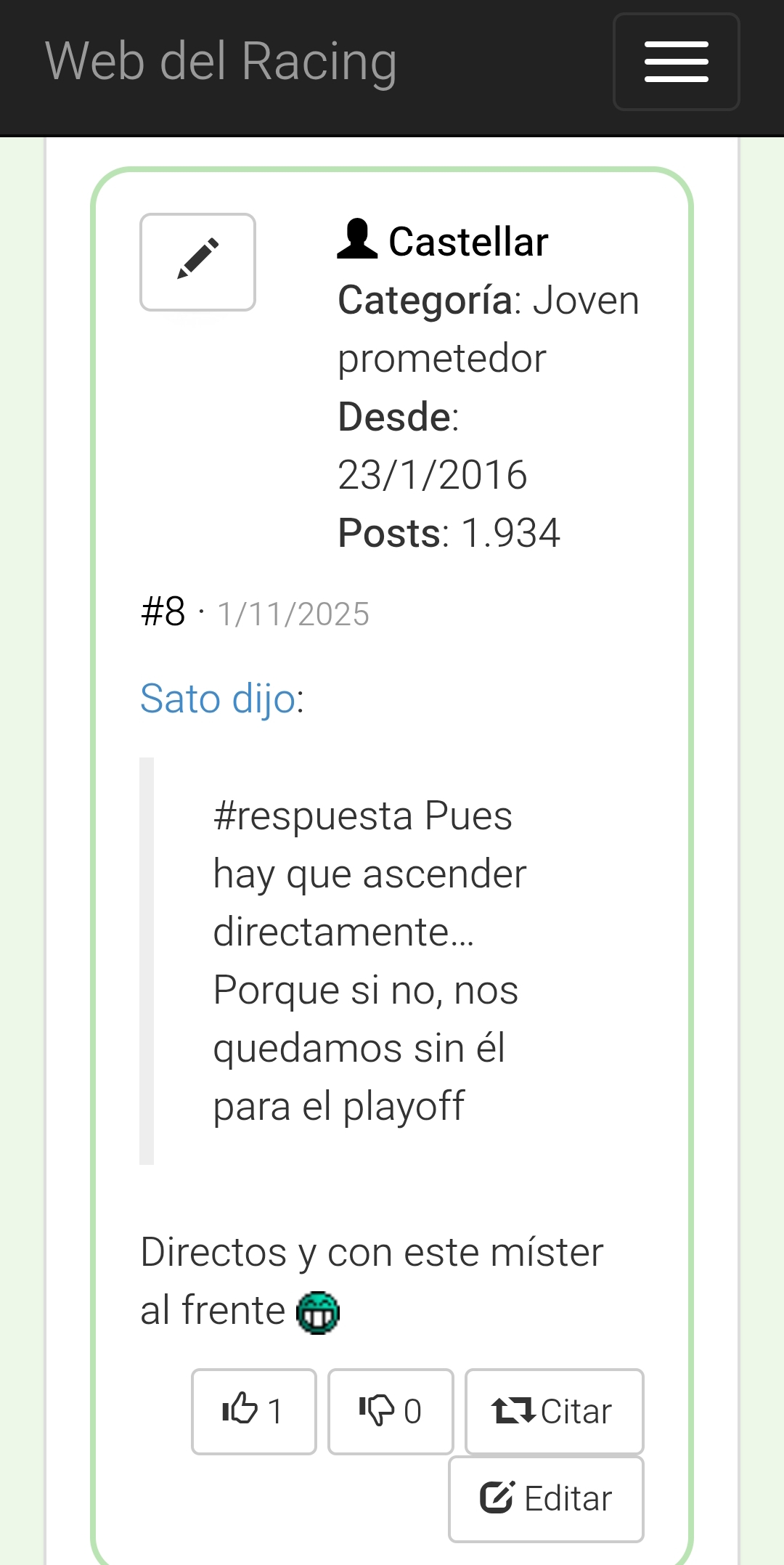Open the hamburger navigation menu
Image resolution: width=784 pixels, height=1565 pixels.
click(676, 62)
